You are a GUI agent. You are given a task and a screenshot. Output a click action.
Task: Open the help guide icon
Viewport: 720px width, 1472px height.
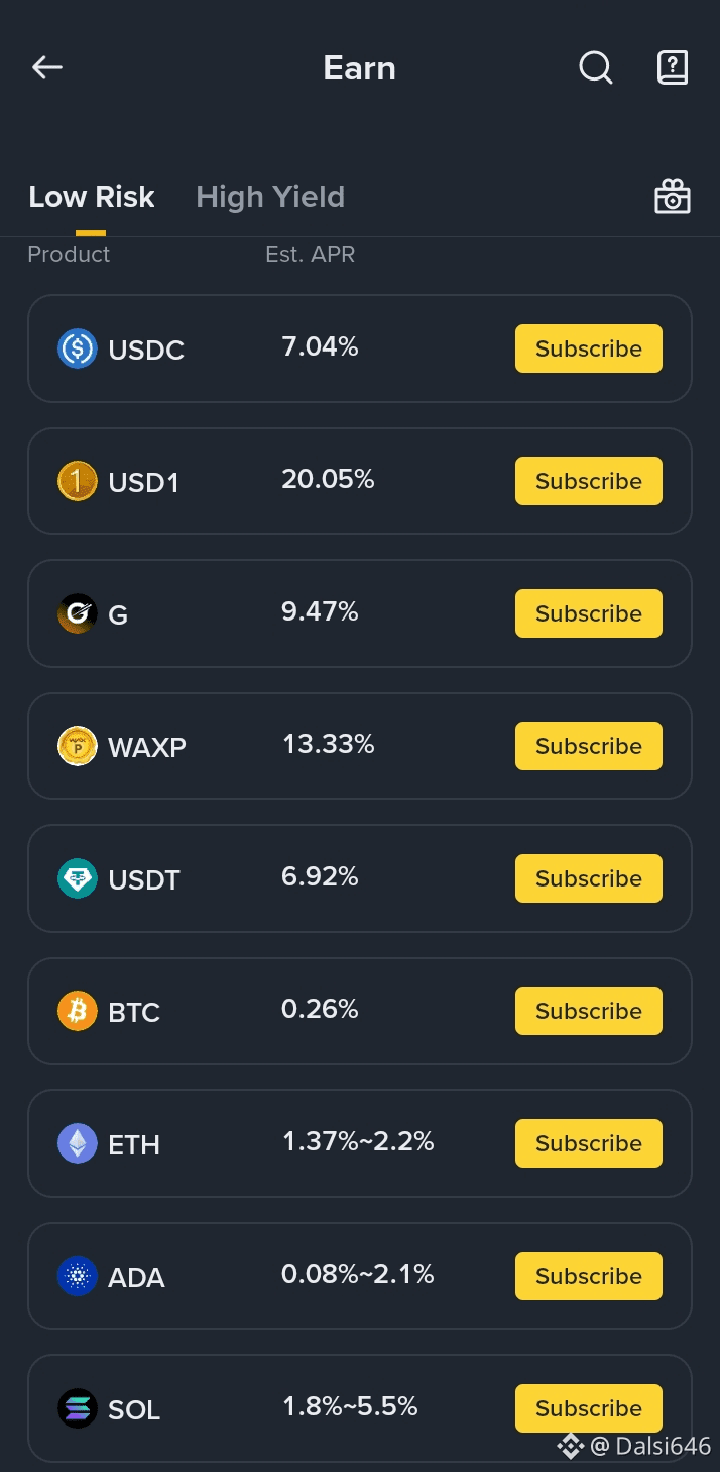point(672,68)
